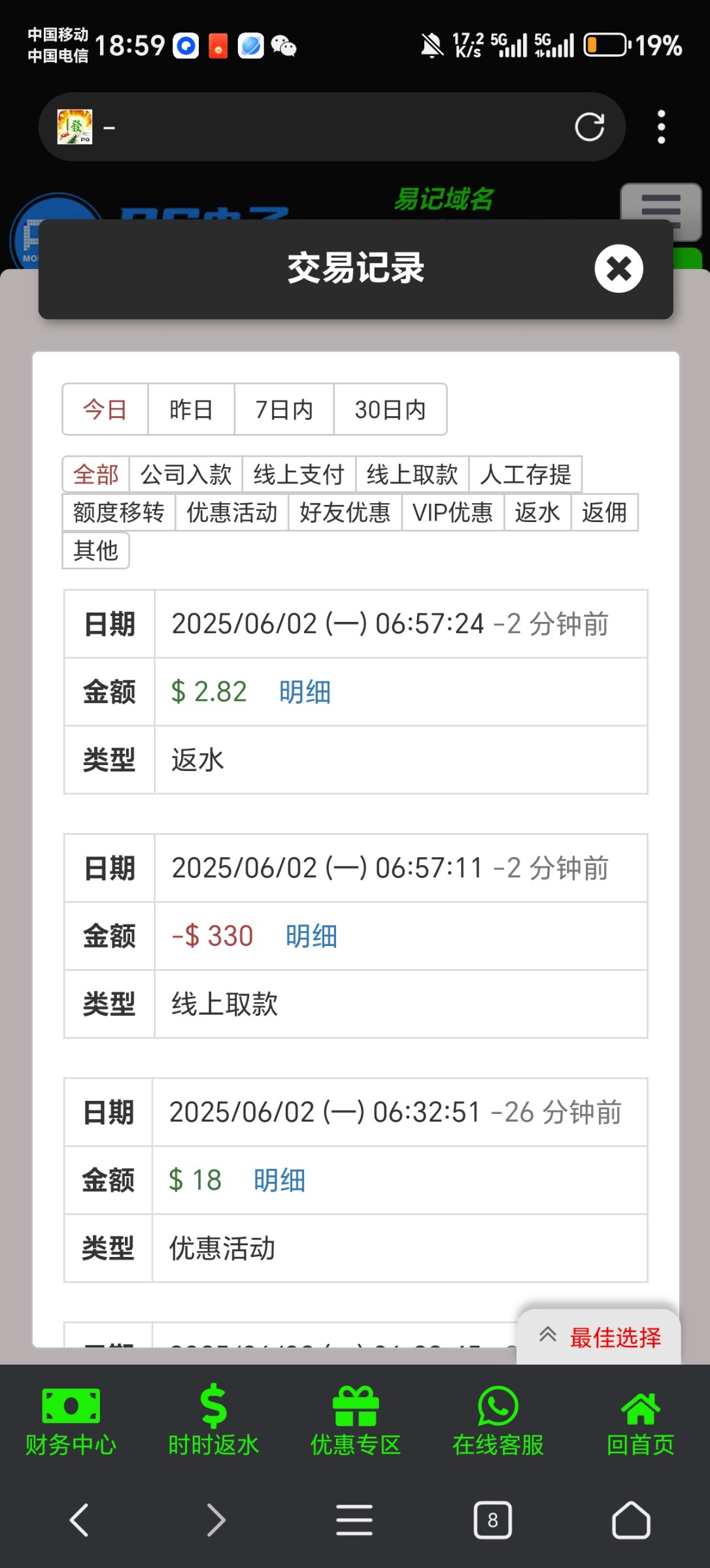This screenshot has width=710, height=1568.
Task: Switch to the 昨日 date filter
Action: point(191,410)
